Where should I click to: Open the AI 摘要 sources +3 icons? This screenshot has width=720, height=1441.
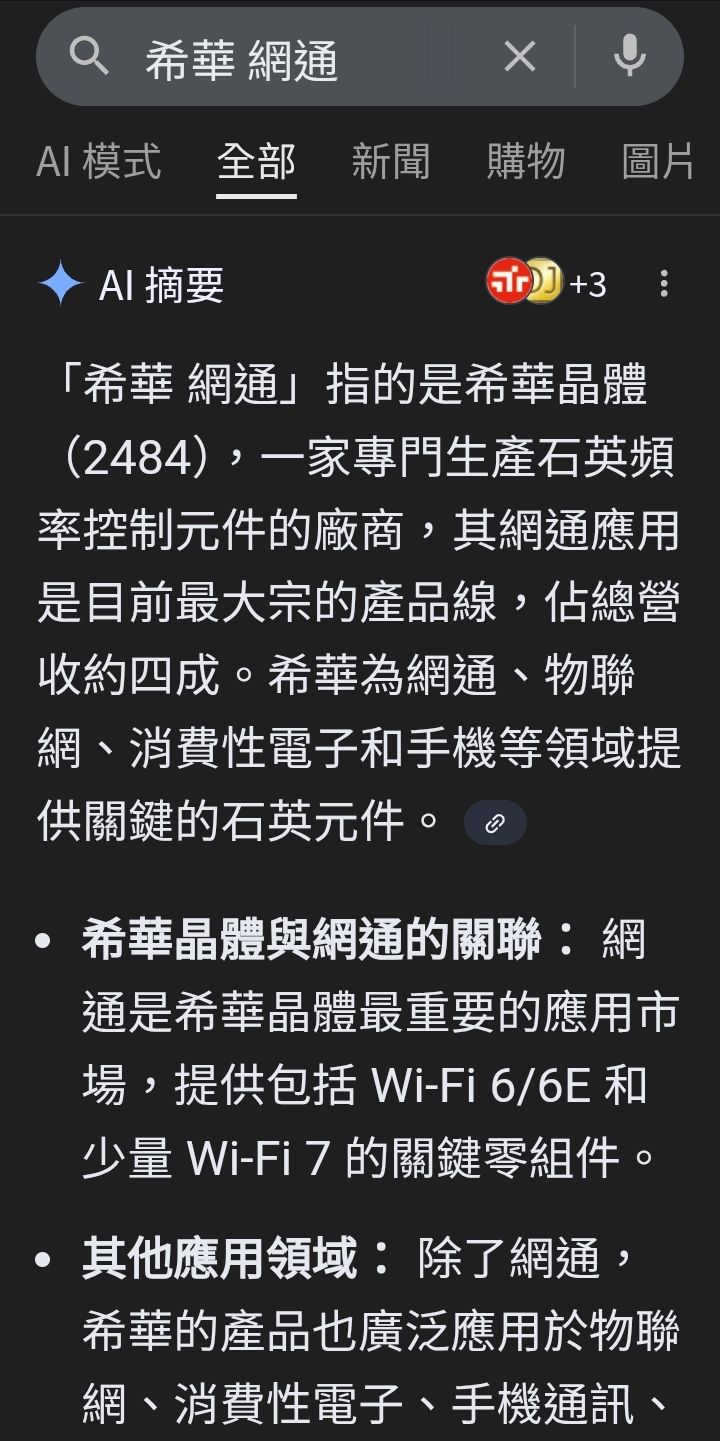pyautogui.click(x=546, y=284)
